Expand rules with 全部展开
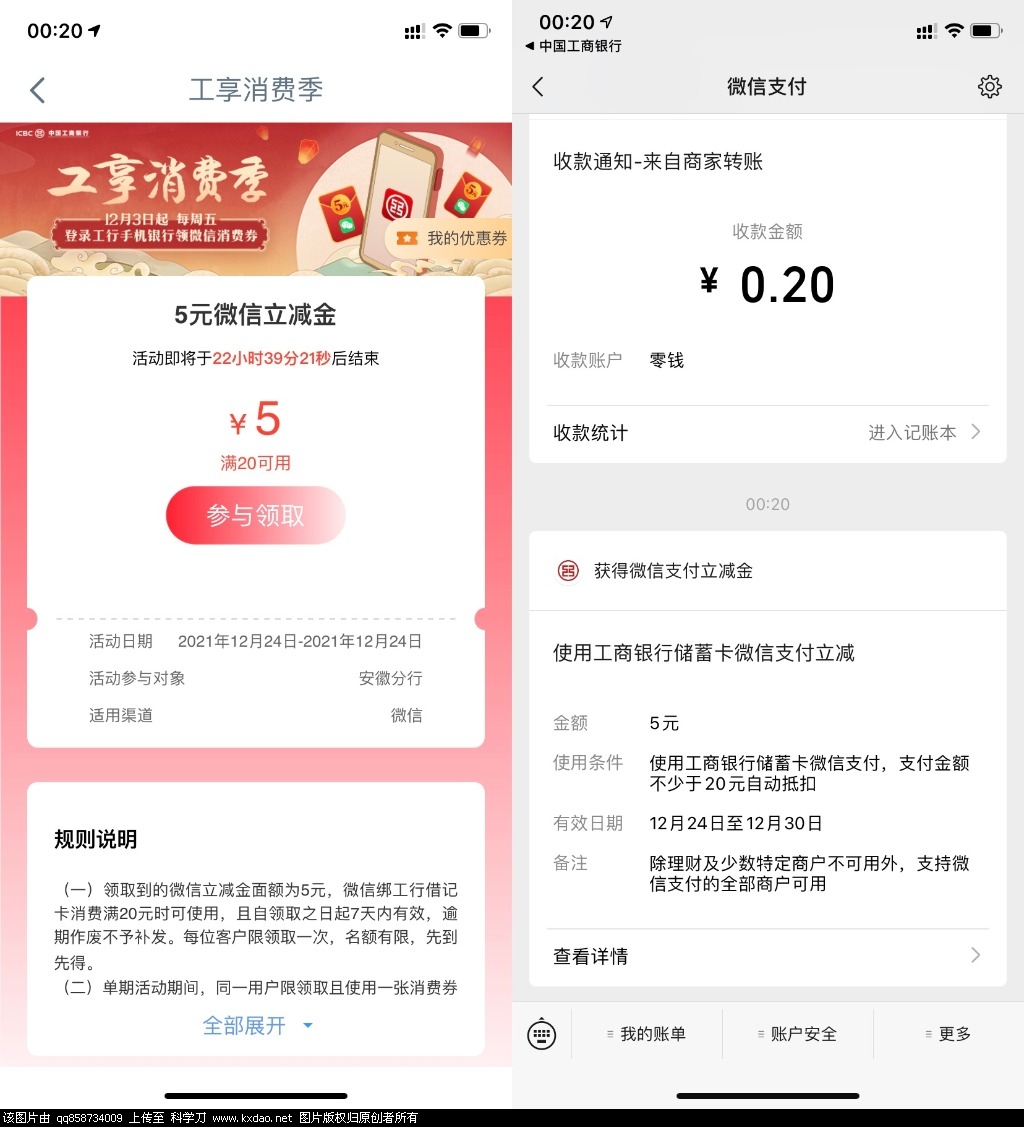The width and height of the screenshot is (1024, 1127). [257, 1025]
